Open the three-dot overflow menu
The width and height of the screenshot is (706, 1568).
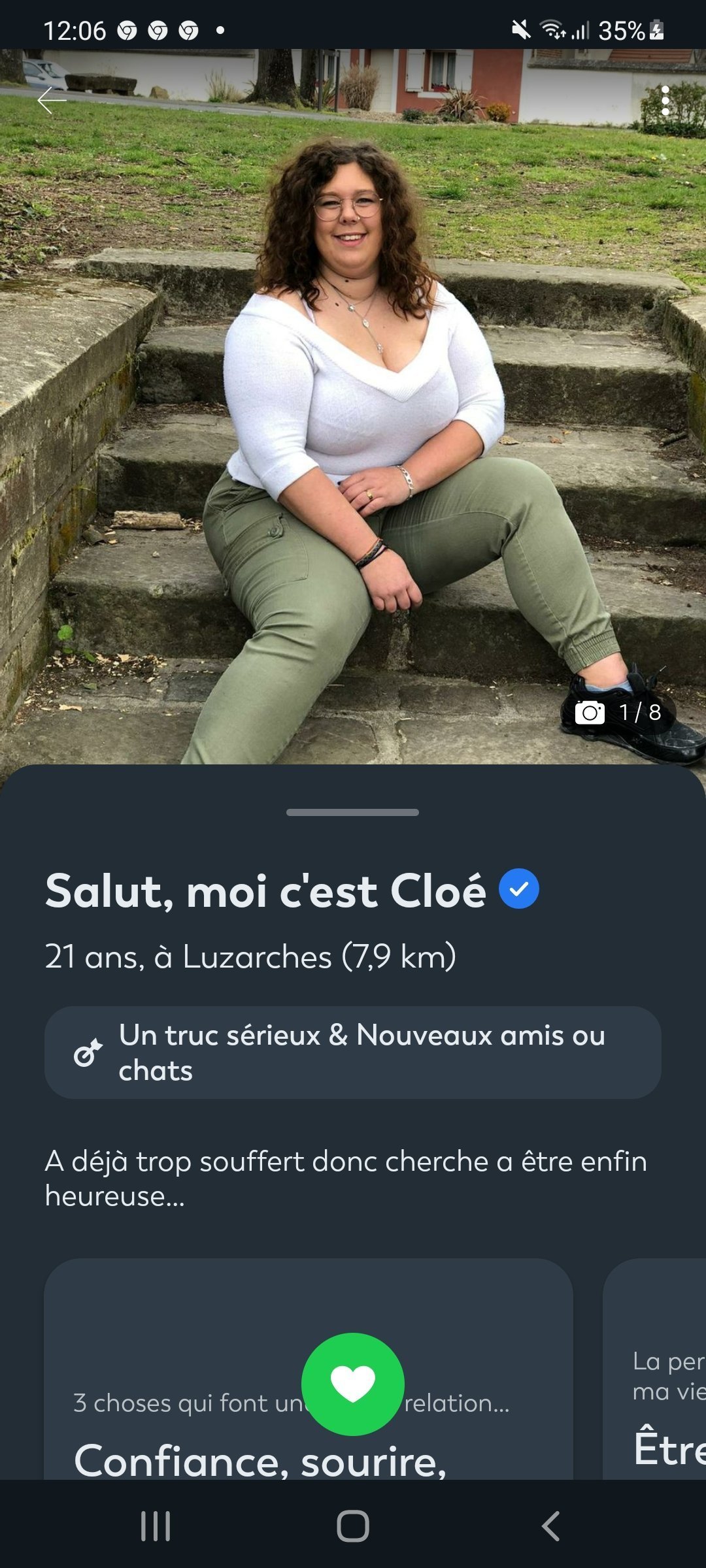click(x=665, y=101)
